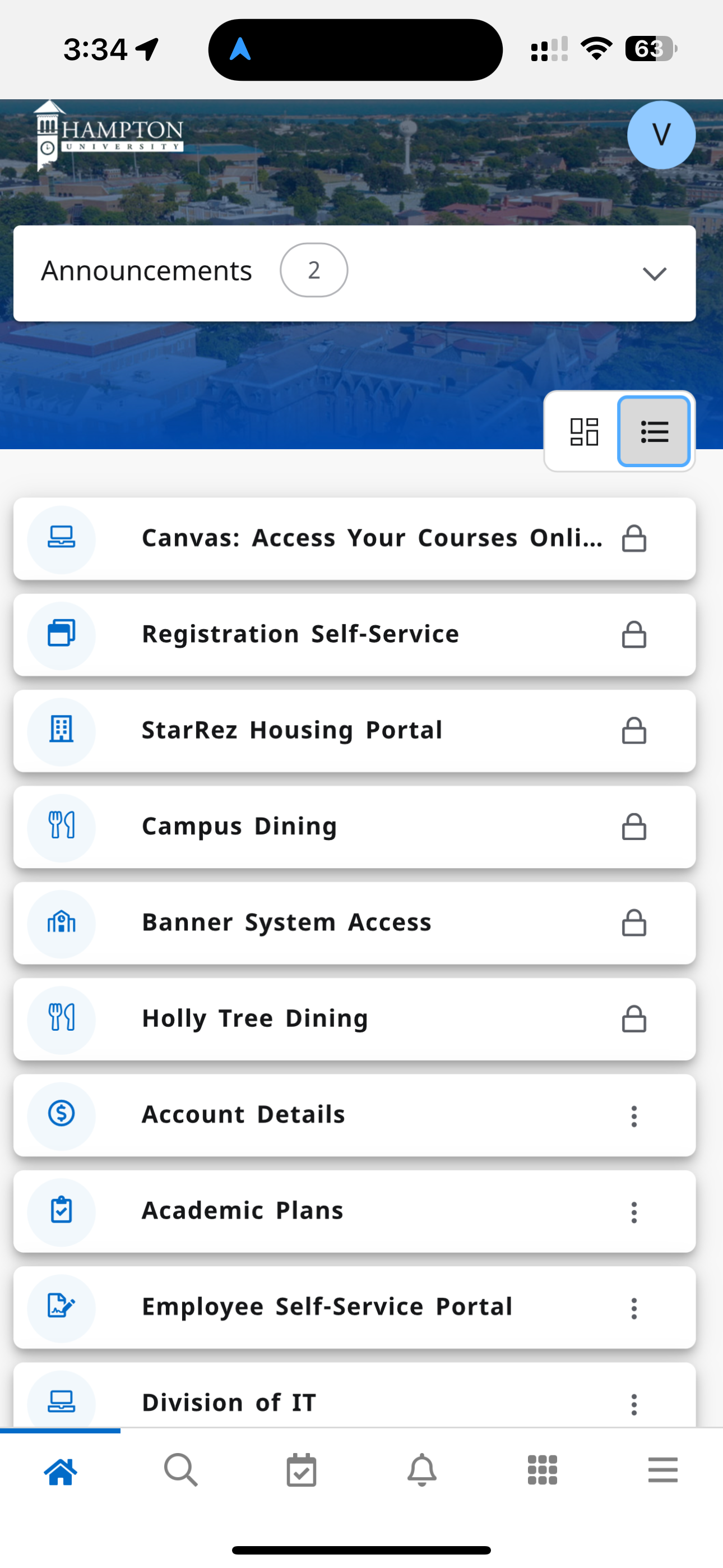
Task: Switch to grid card view
Action: click(x=583, y=432)
